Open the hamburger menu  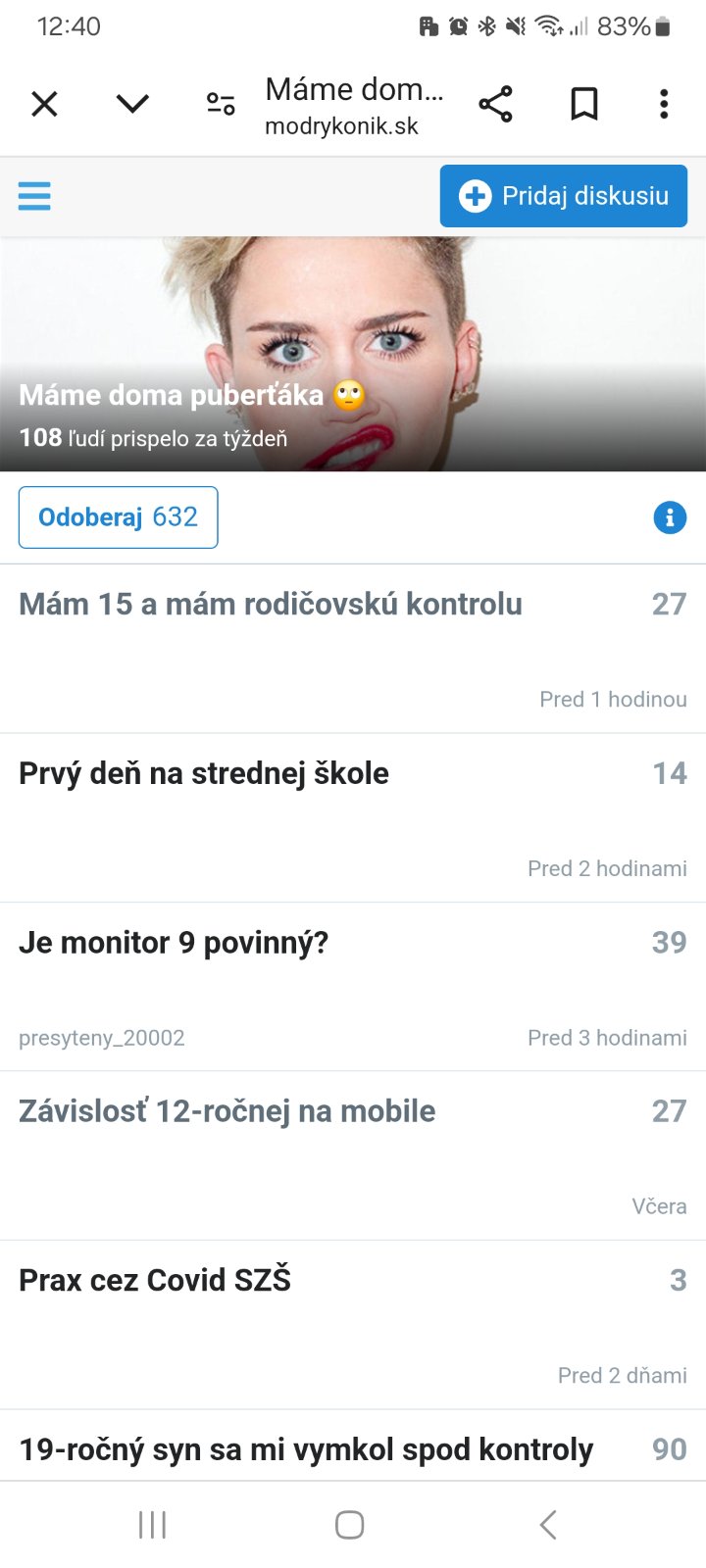coord(34,196)
